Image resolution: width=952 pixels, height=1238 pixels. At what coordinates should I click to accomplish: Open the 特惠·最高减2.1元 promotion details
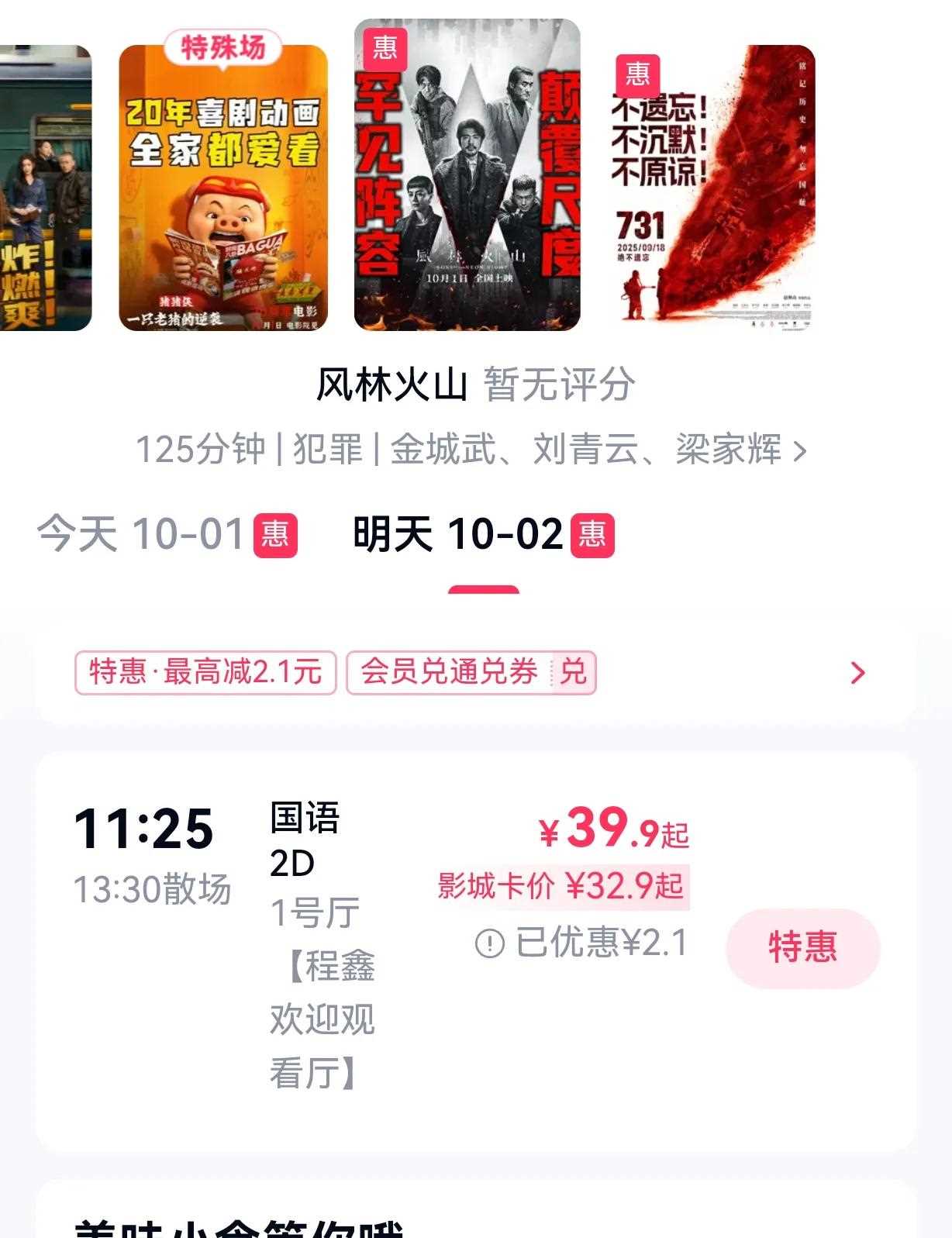(x=205, y=672)
